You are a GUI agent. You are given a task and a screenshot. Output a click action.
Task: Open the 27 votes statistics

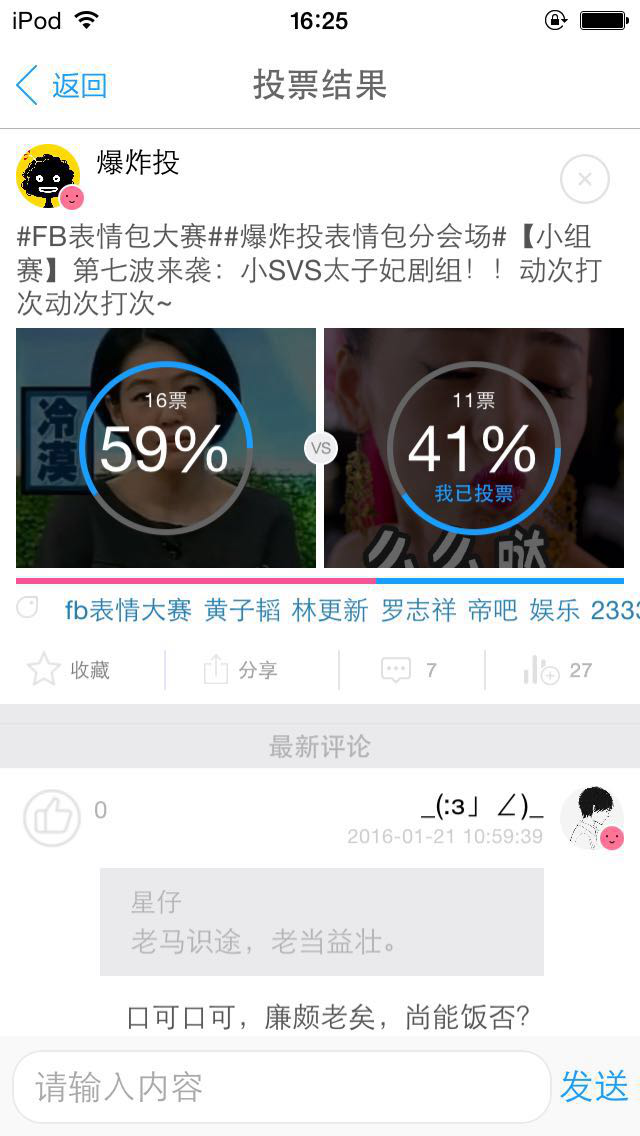[558, 670]
